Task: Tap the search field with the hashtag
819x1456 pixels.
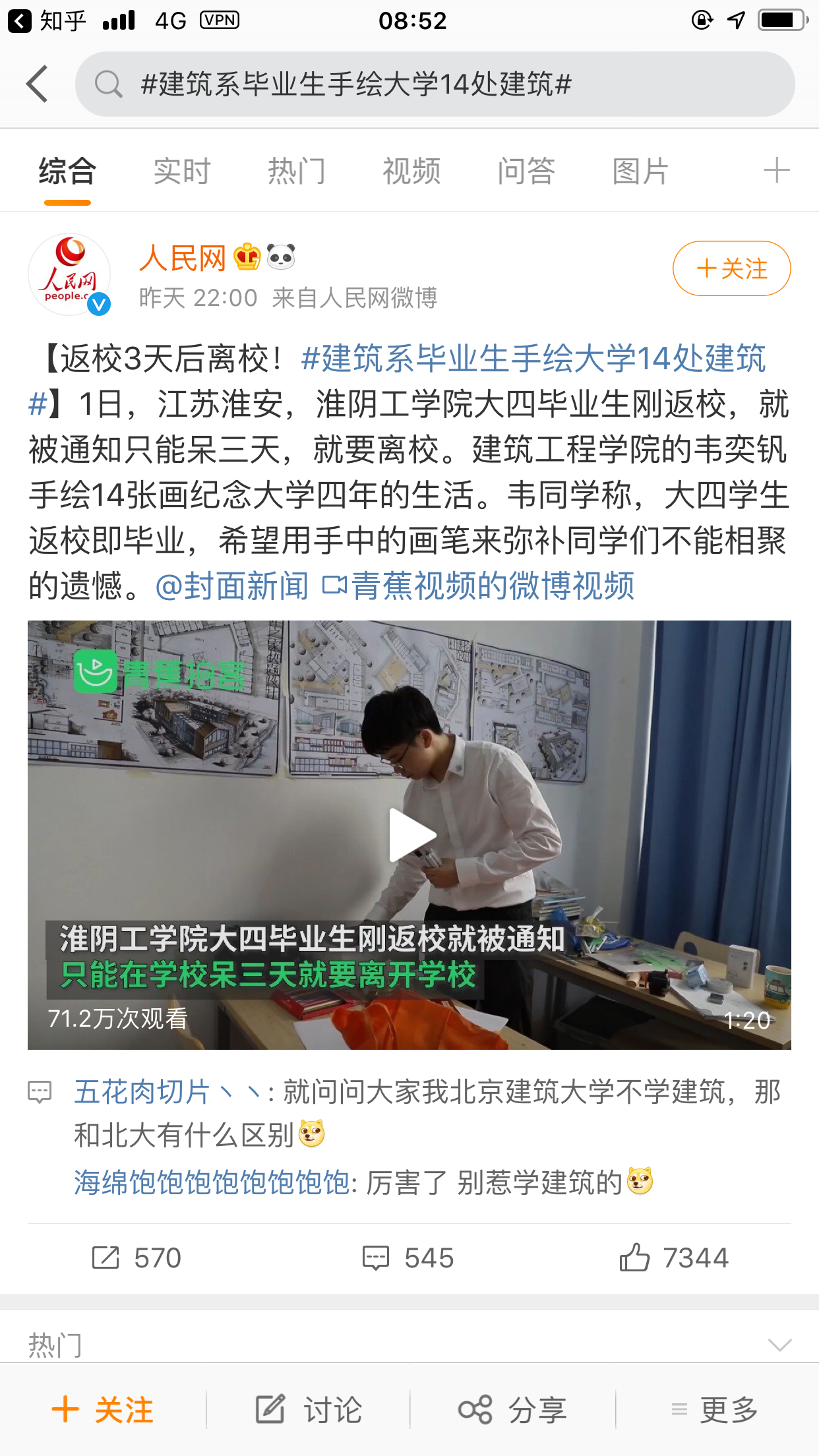Action: click(x=435, y=84)
